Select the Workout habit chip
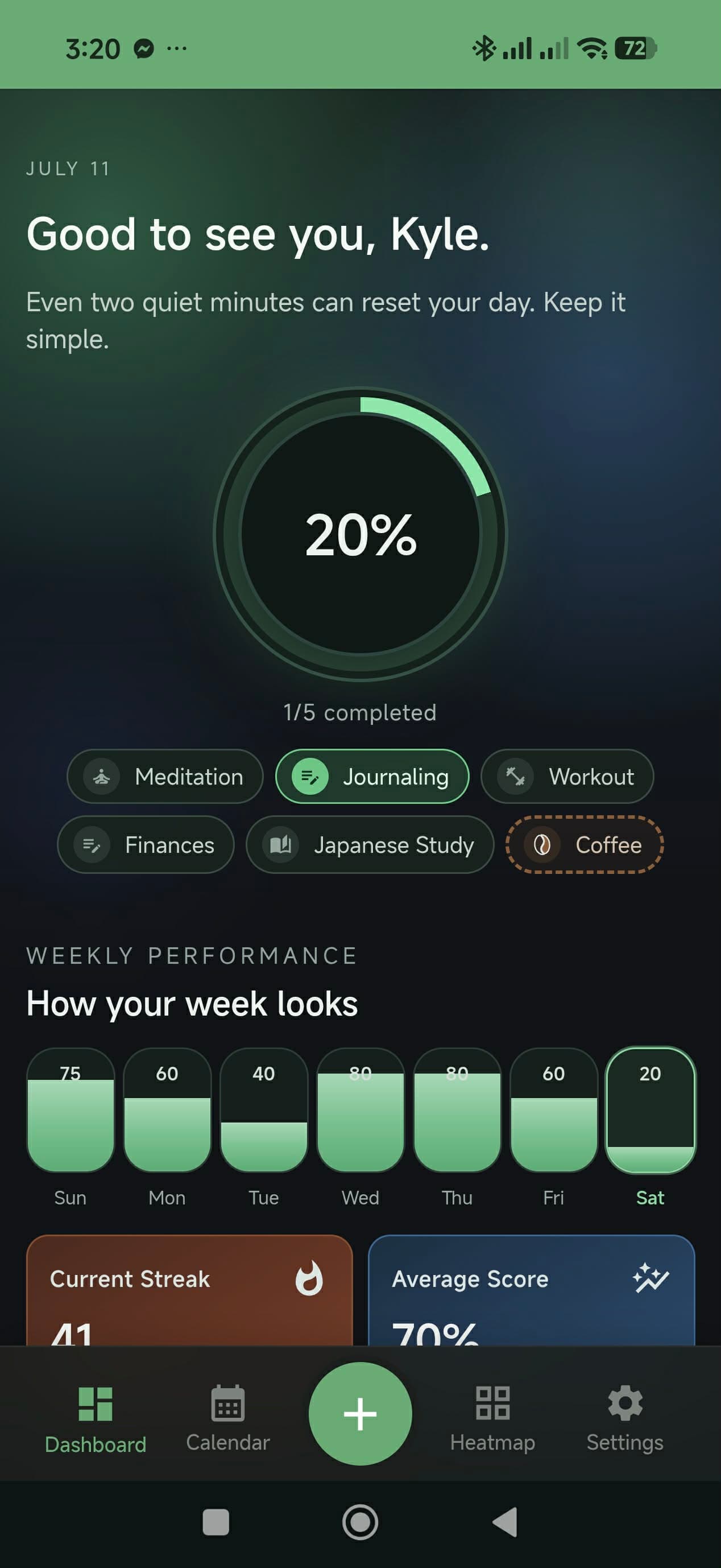Viewport: 721px width, 1568px height. coord(567,776)
